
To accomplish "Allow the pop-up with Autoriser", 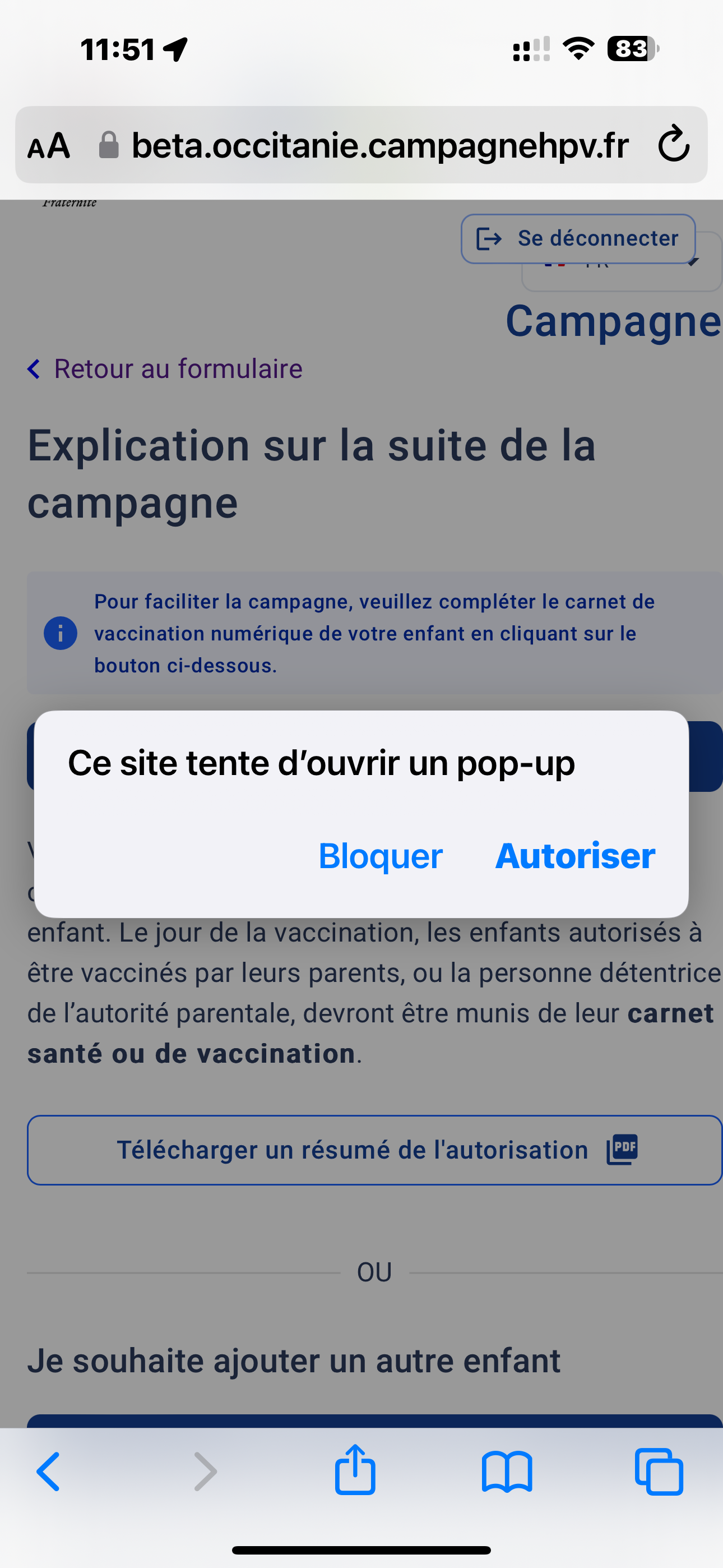I will (575, 856).
